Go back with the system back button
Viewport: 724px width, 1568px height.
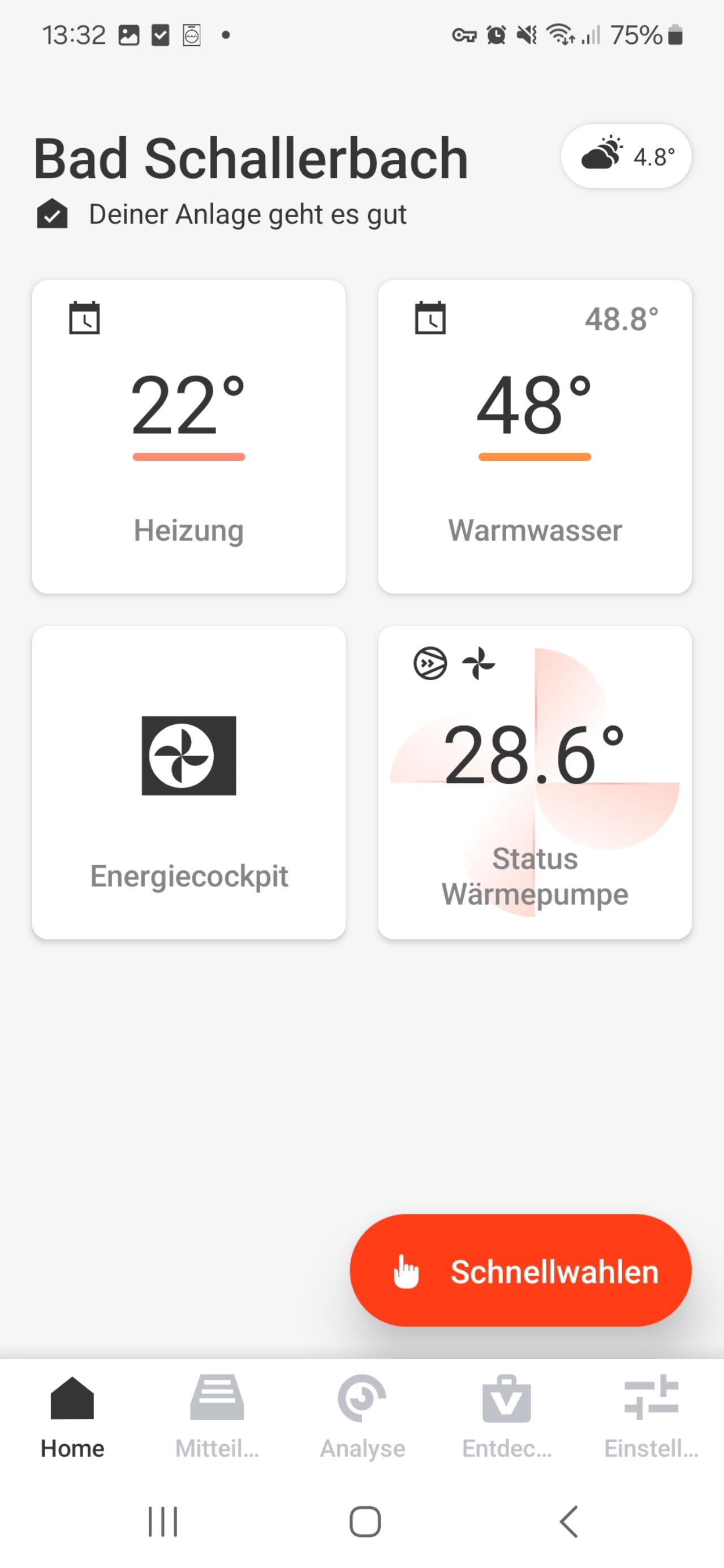(568, 1522)
